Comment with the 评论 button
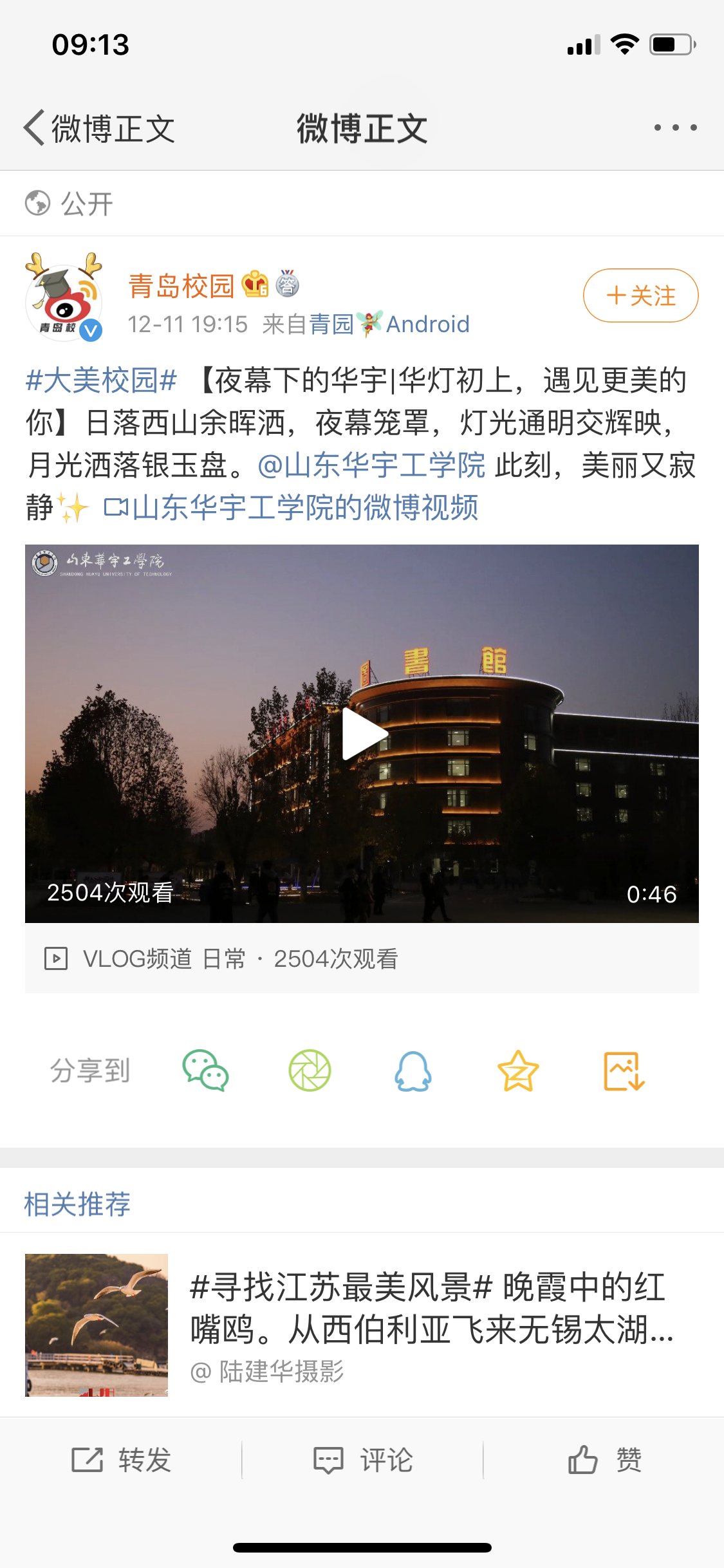This screenshot has height=1568, width=724. coord(362,1460)
